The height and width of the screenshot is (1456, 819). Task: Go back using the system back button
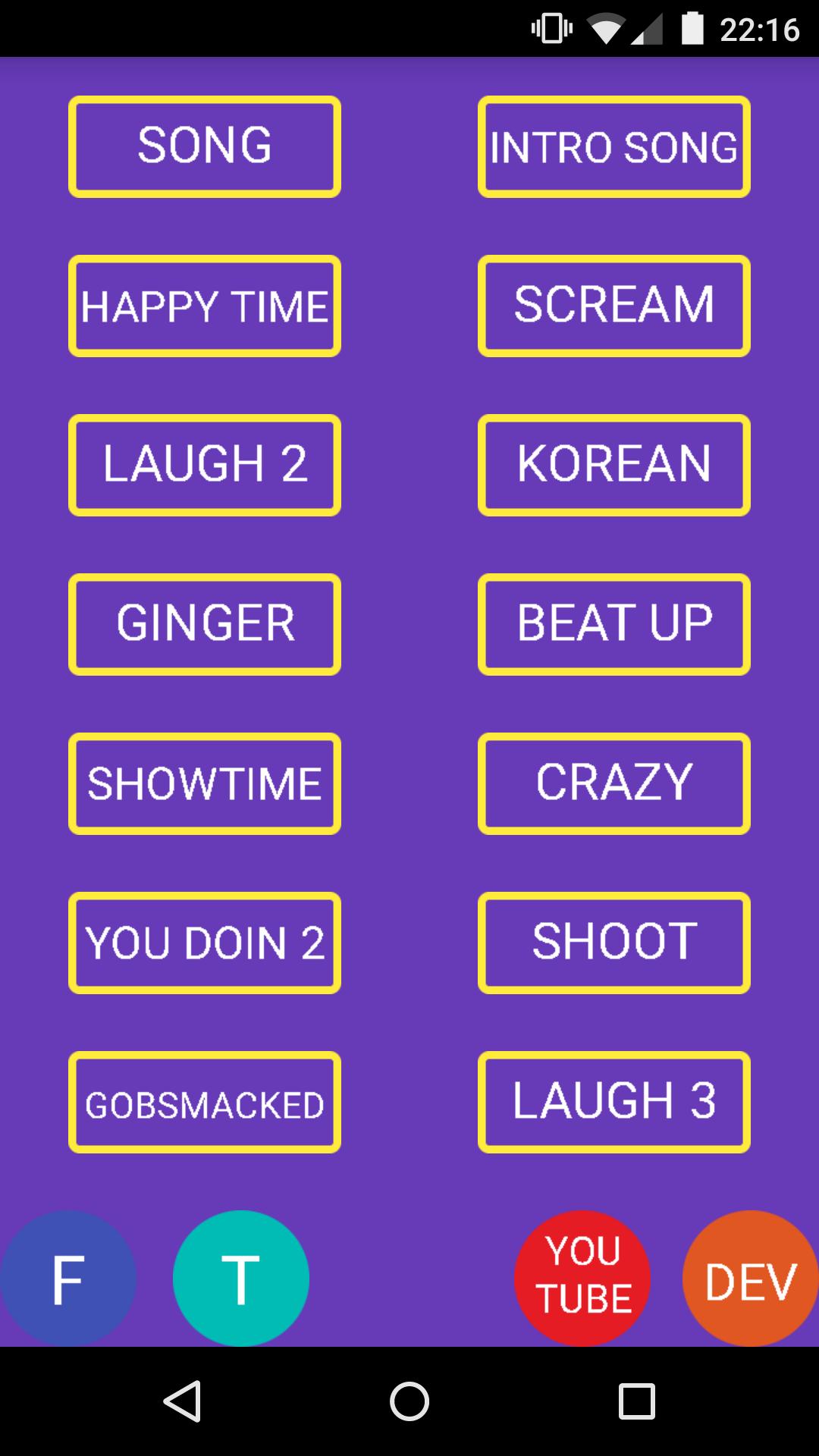[182, 1401]
